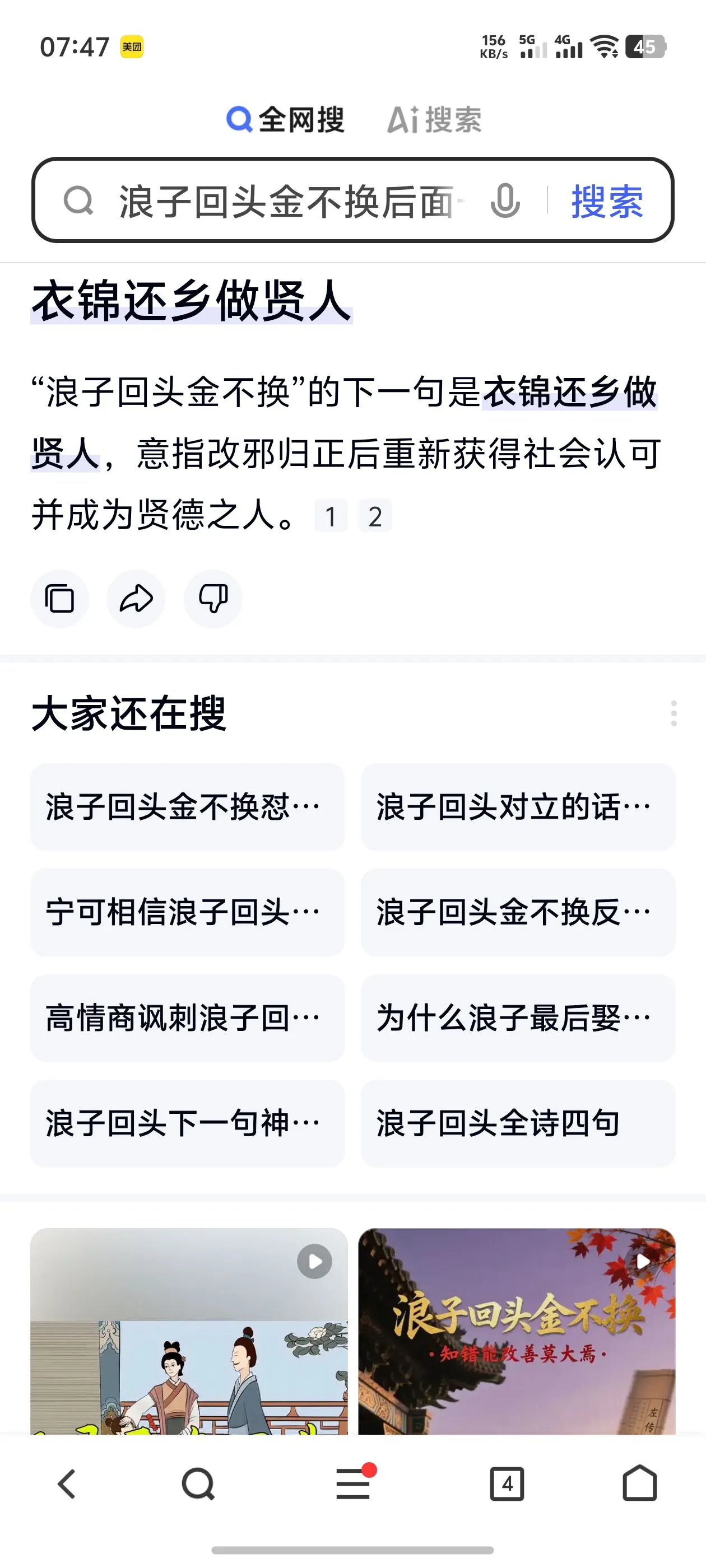Screen dimensions: 706x1568
Task: Open citation reference 2
Action: 375,516
